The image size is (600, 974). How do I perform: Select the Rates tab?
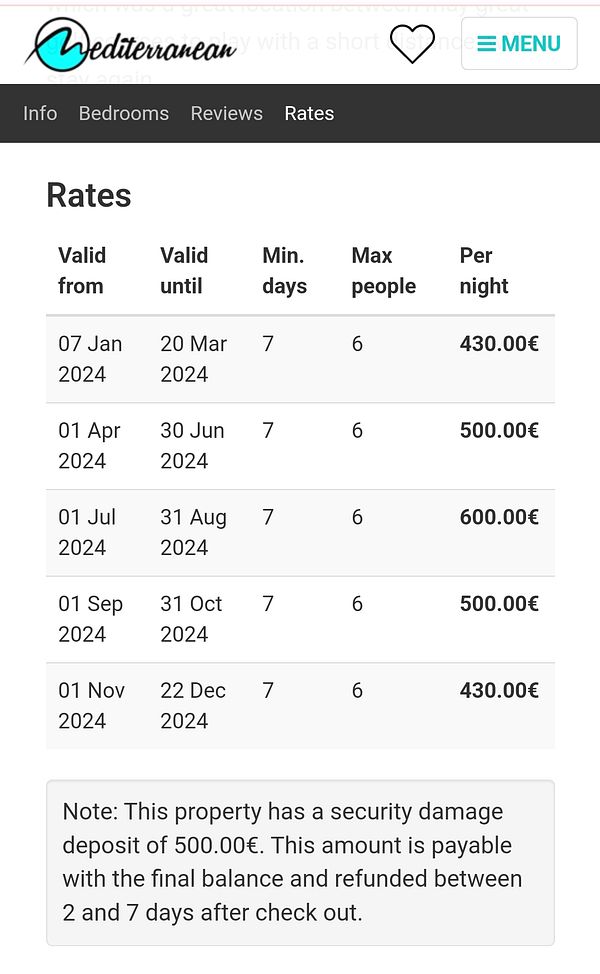[309, 113]
